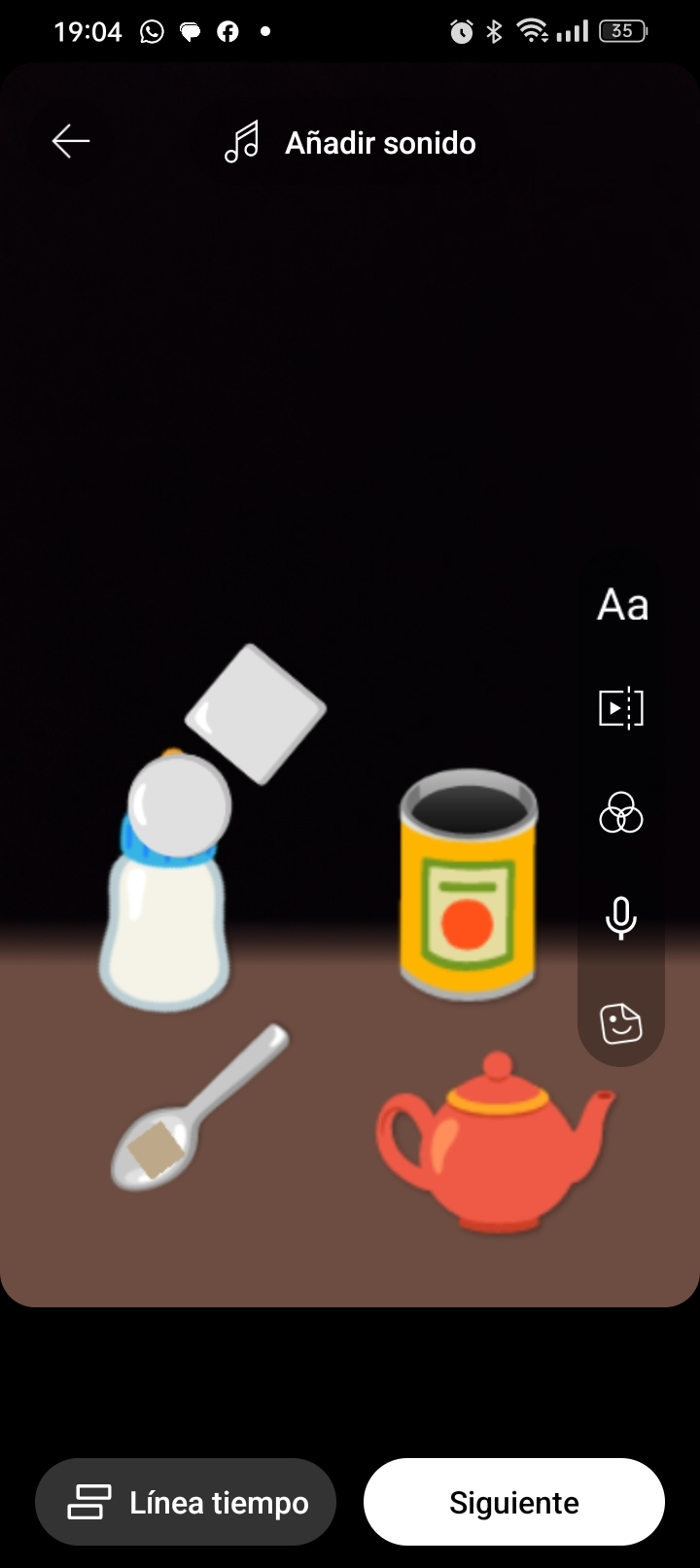700x1568 pixels.
Task: Record a voiceover with the microphone
Action: pos(621,918)
